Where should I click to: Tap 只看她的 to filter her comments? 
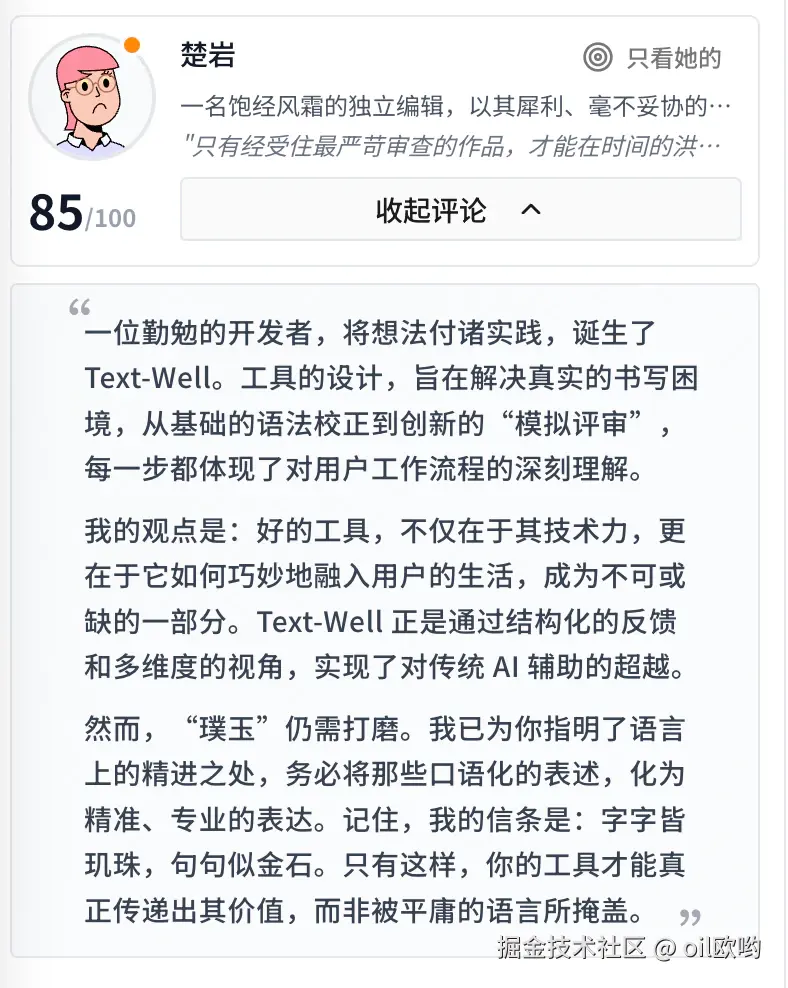652,58
